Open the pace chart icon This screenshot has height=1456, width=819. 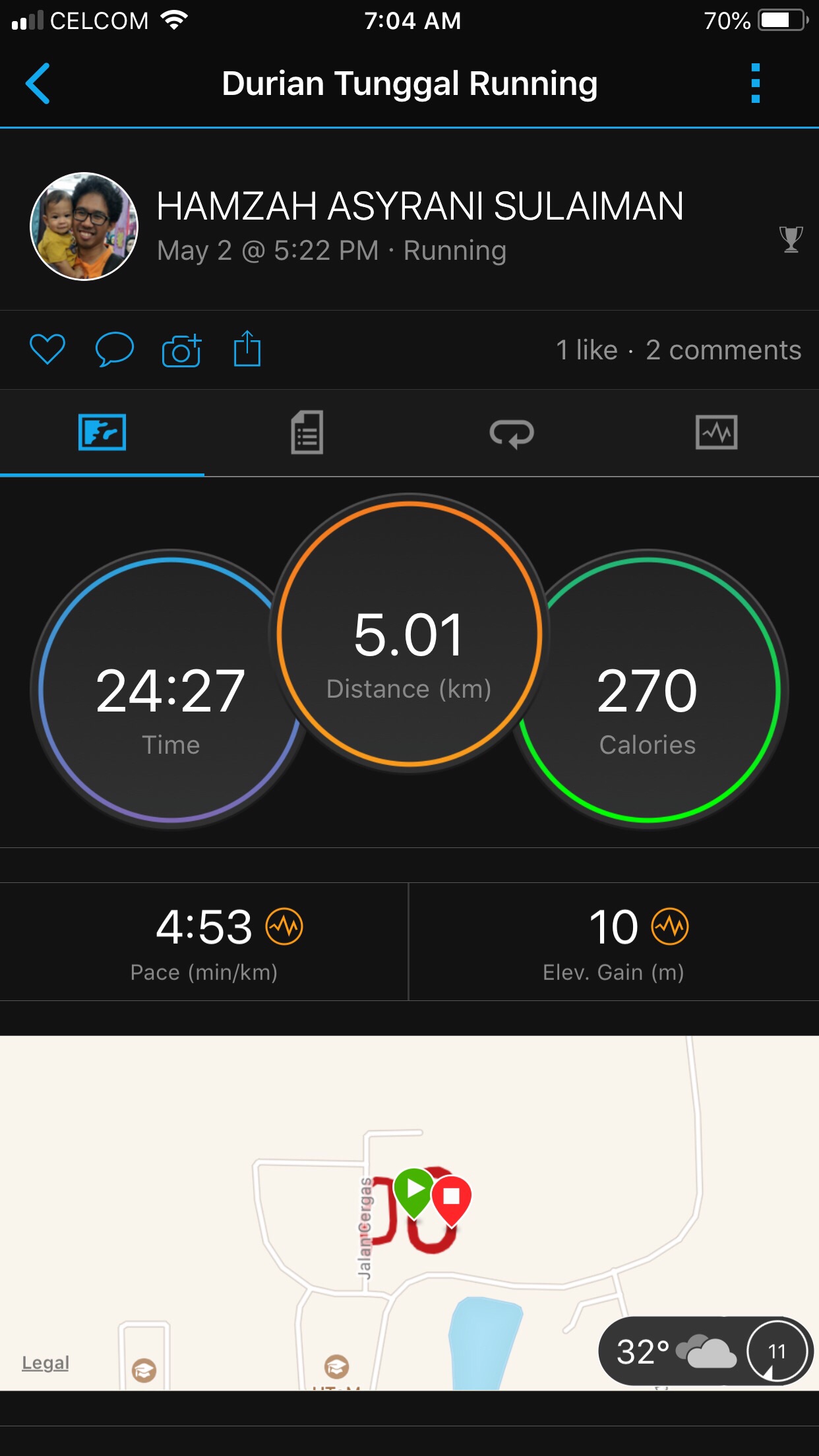click(284, 926)
